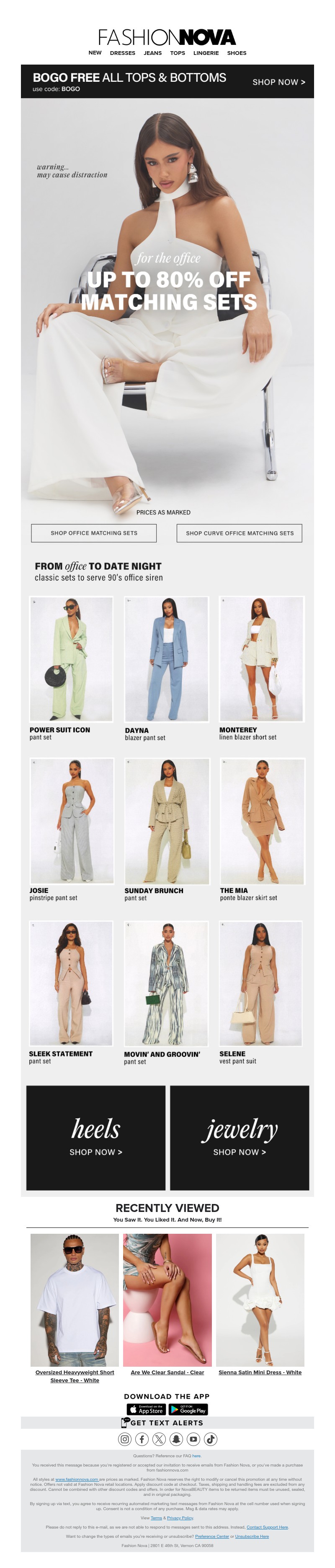
Task: Tap the Unsubscribe Here link
Action: click(252, 1537)
